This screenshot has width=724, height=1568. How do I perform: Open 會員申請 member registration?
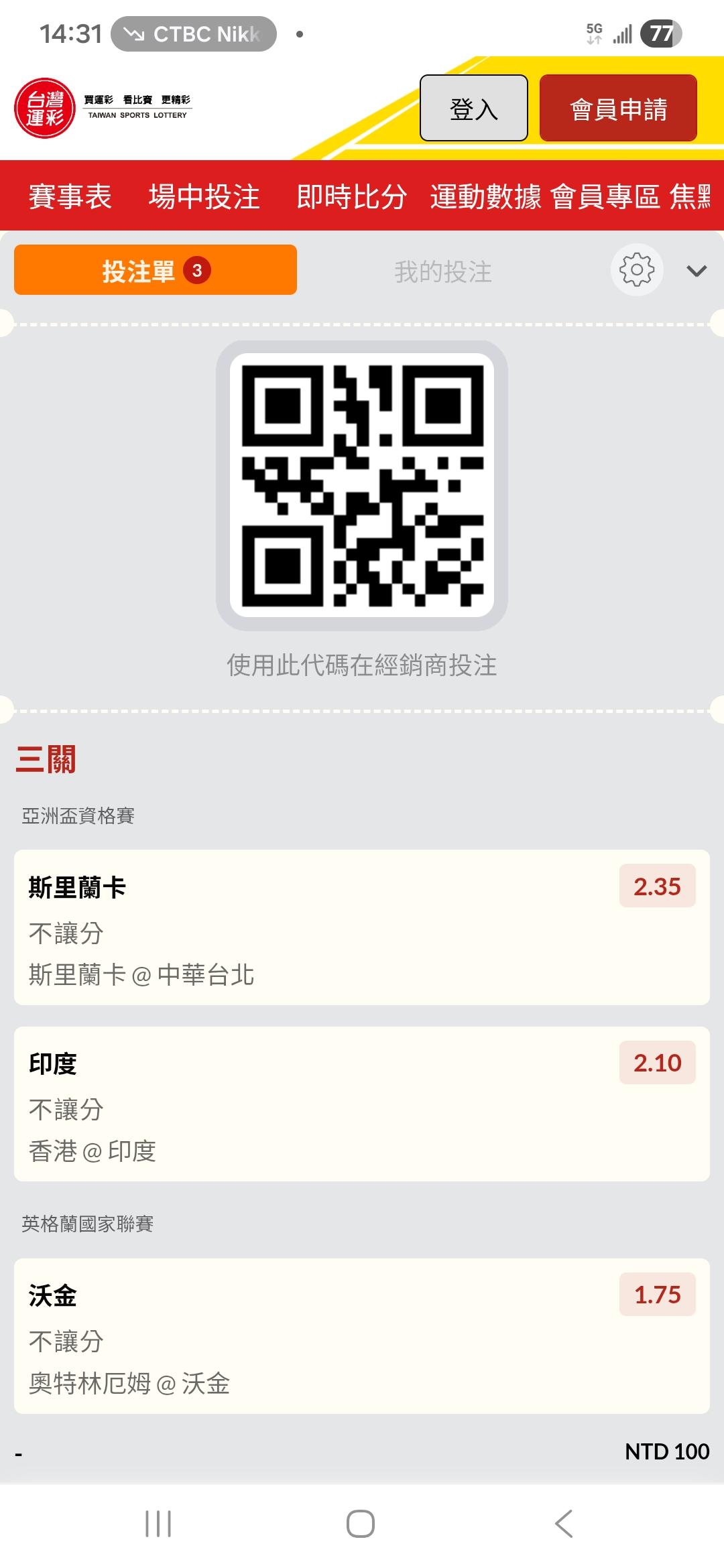tap(618, 108)
